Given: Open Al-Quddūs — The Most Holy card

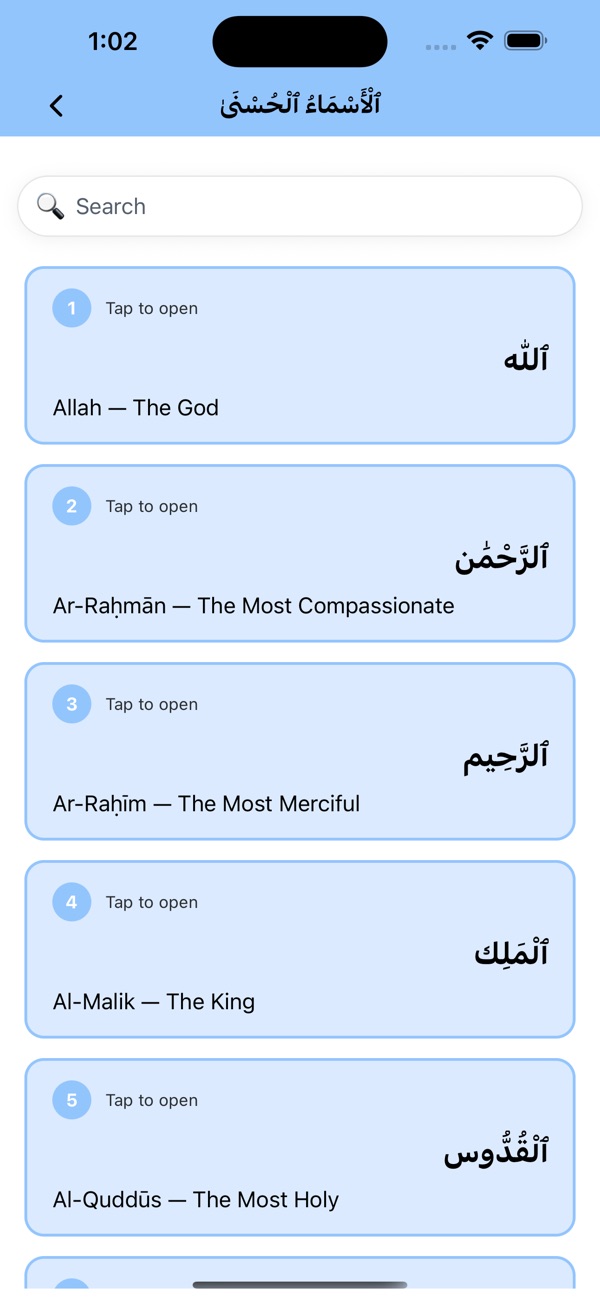Looking at the screenshot, I should point(300,1147).
